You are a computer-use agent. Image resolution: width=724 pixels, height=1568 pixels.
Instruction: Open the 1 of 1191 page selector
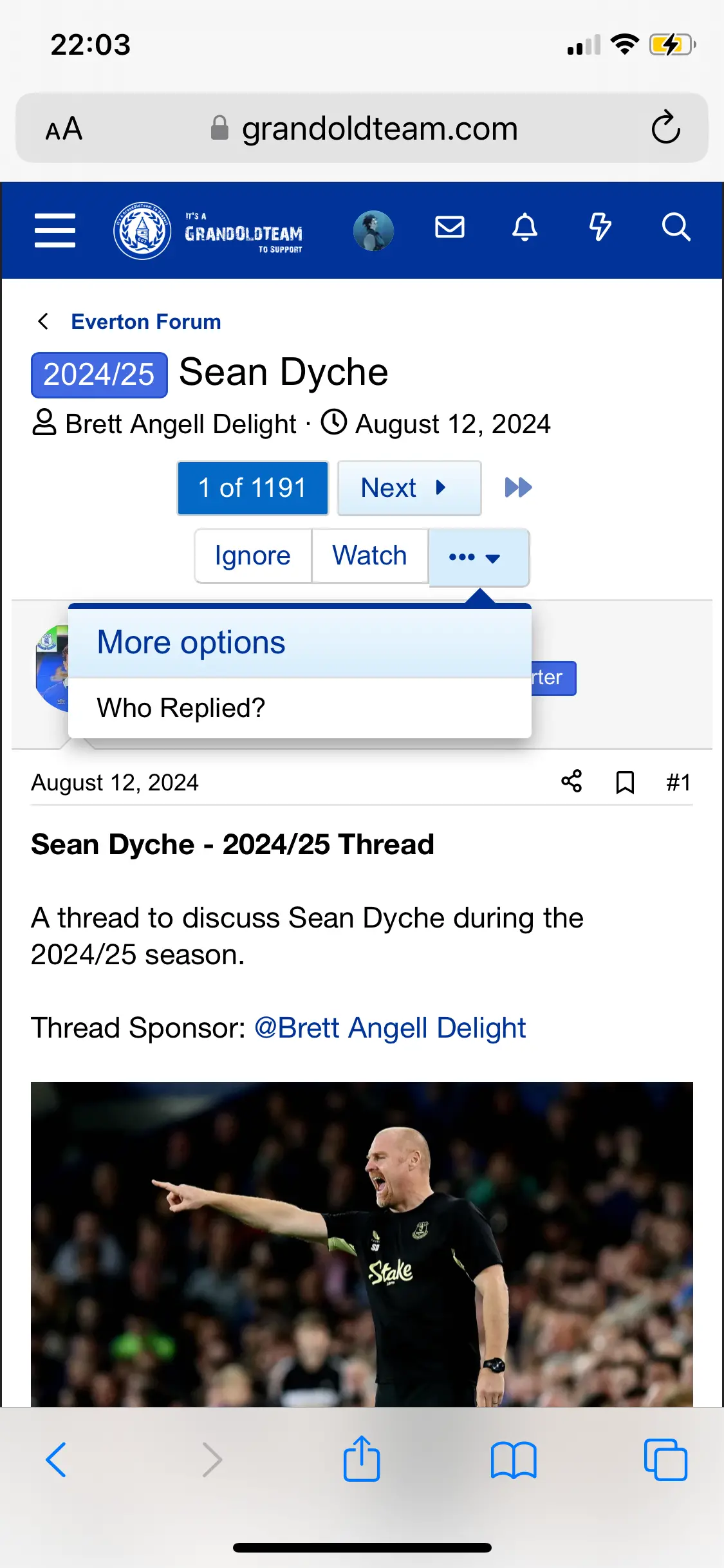coord(253,488)
